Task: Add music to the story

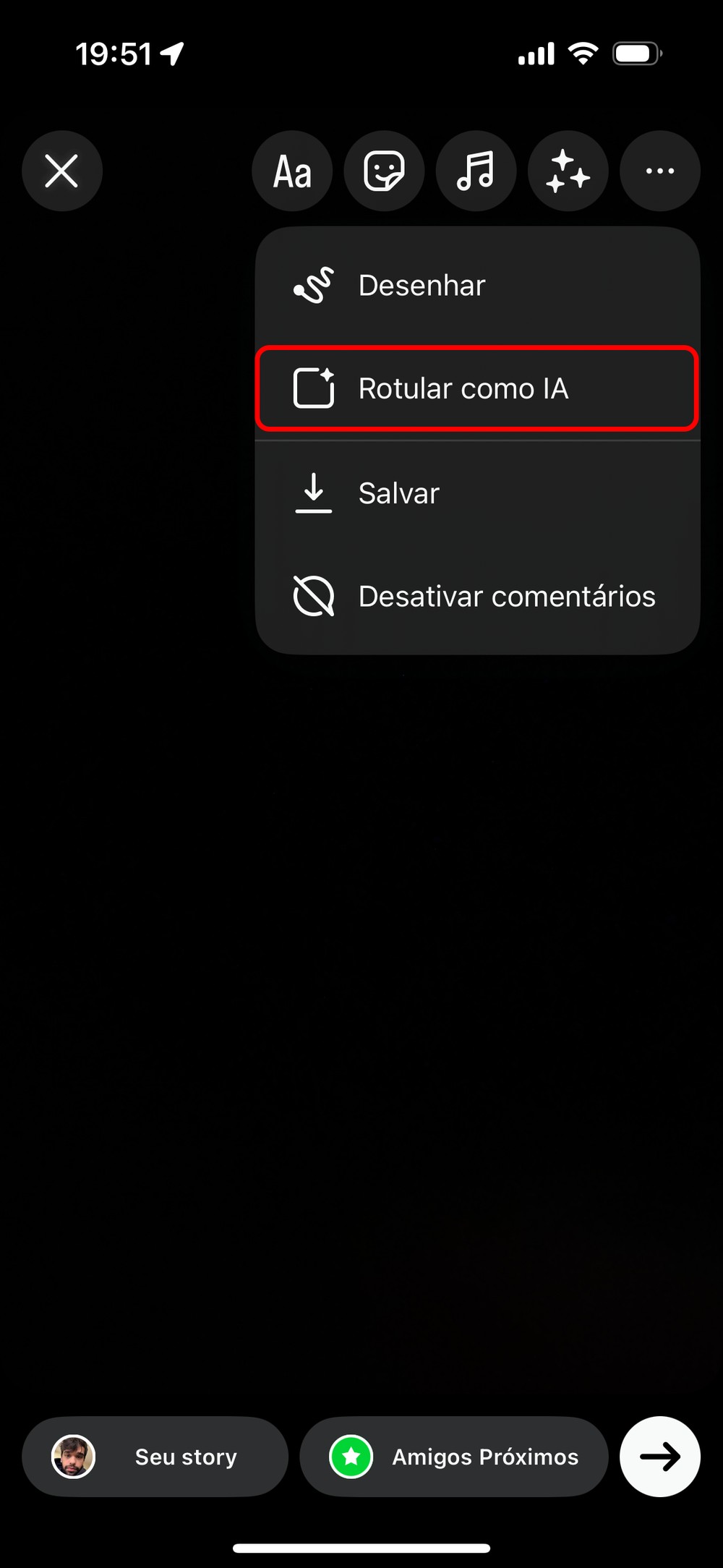Action: (476, 171)
